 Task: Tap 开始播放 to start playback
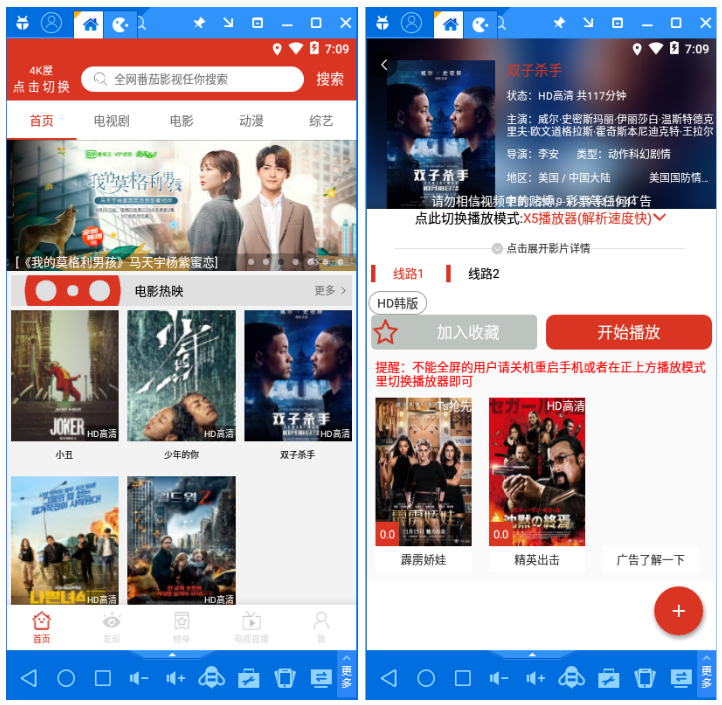click(628, 332)
